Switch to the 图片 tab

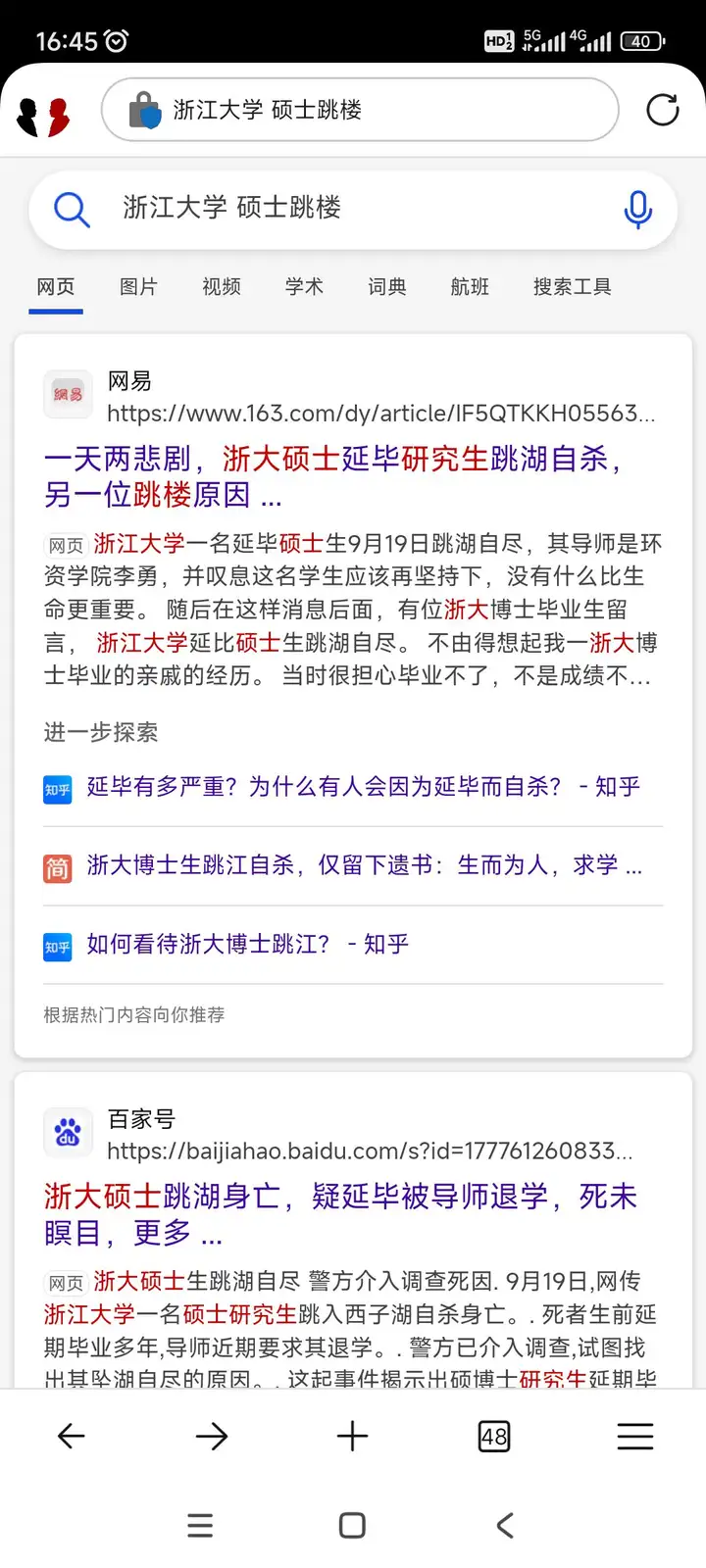point(138,287)
